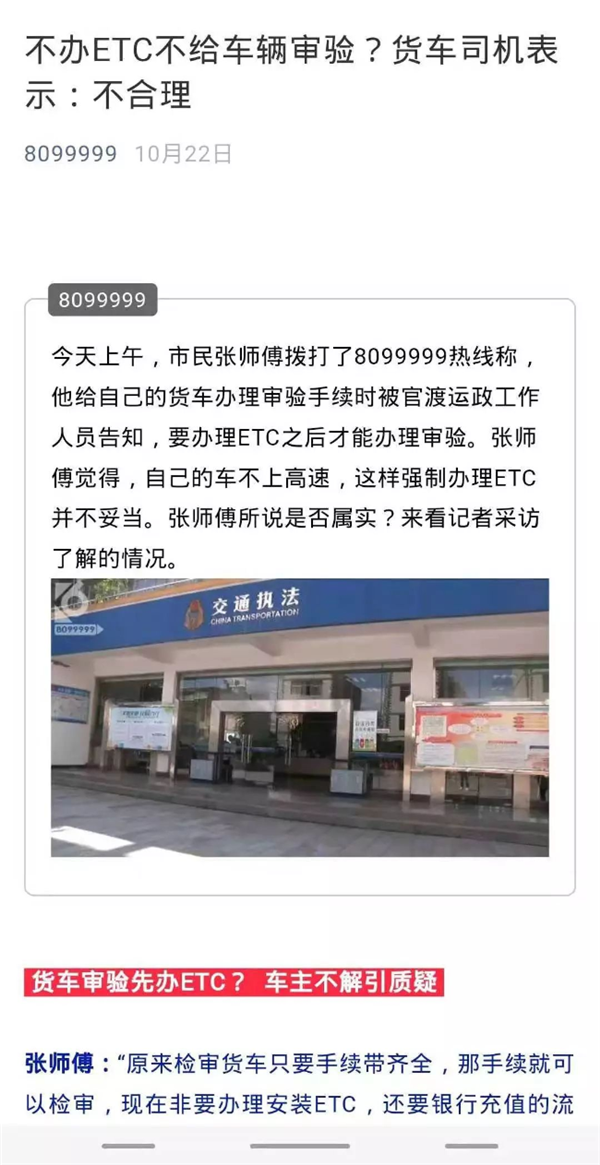Open the traffic enforcement building photo
The width and height of the screenshot is (600, 1165).
coord(300,717)
